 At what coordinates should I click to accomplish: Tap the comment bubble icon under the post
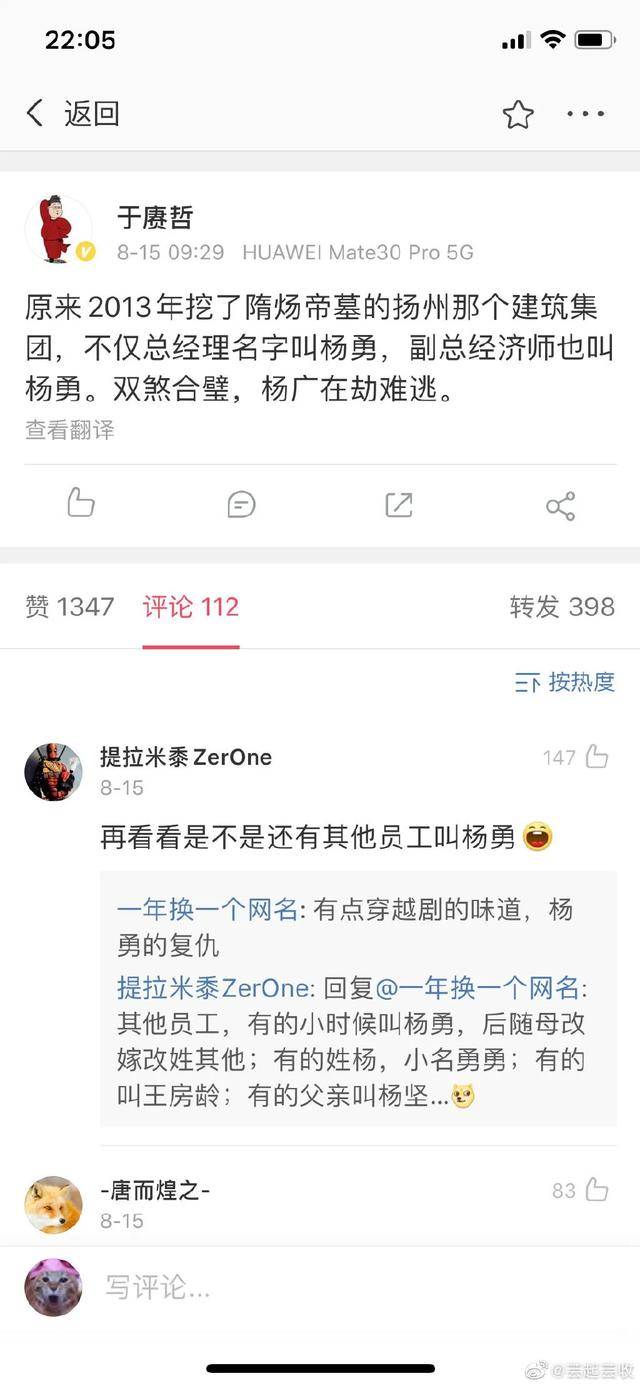241,504
